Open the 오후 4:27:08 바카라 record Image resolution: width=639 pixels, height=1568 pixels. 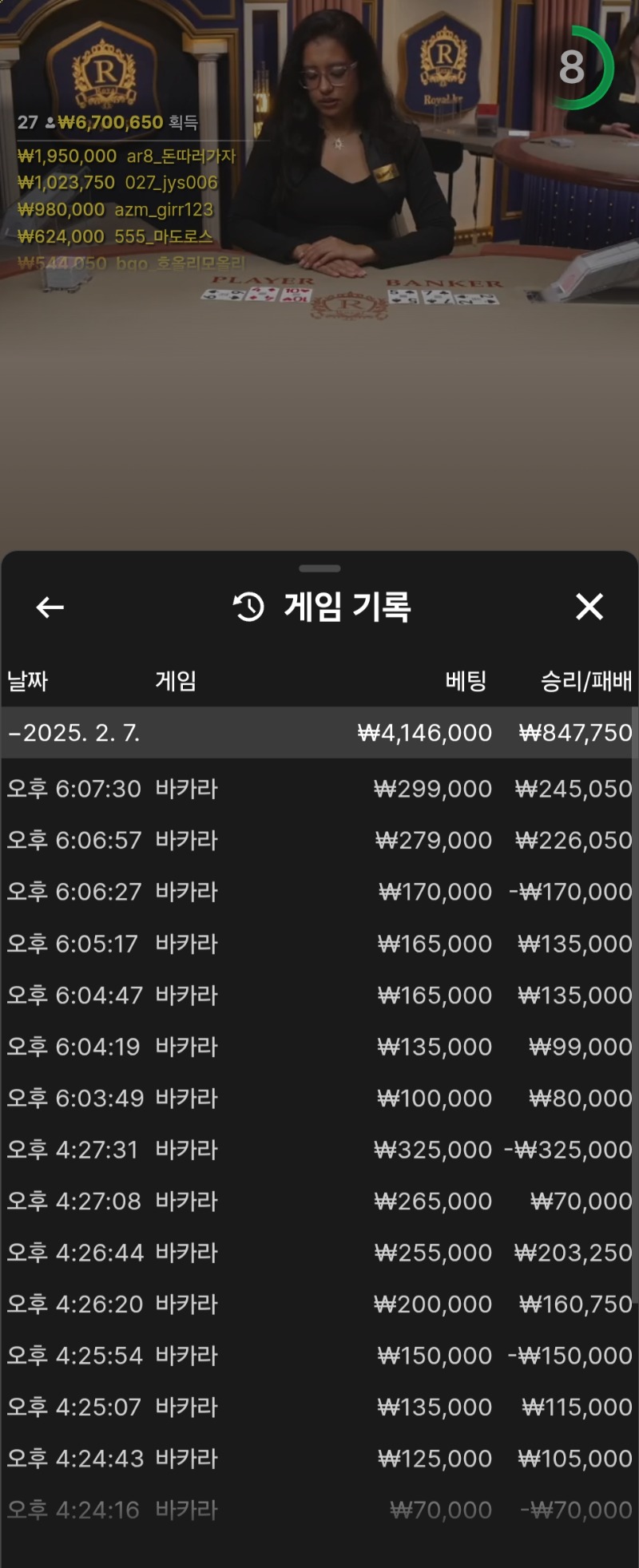click(319, 1201)
